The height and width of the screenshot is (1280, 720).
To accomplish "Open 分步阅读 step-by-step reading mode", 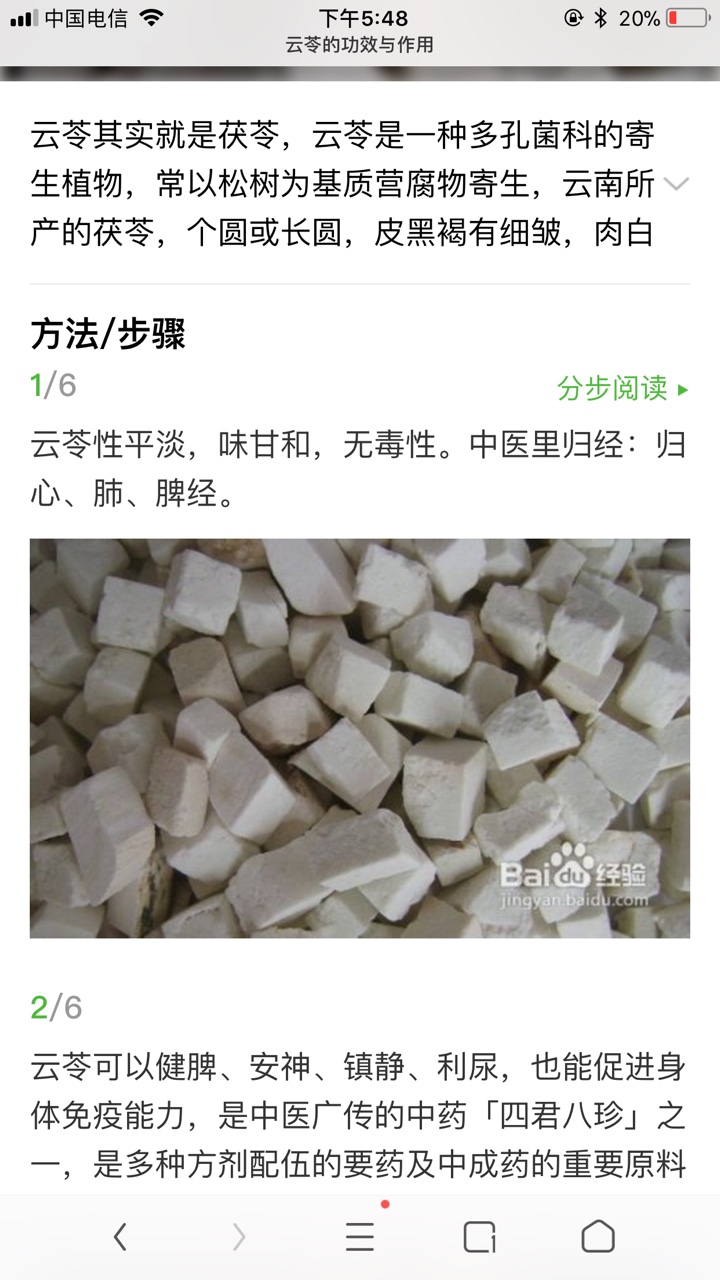I will point(623,388).
